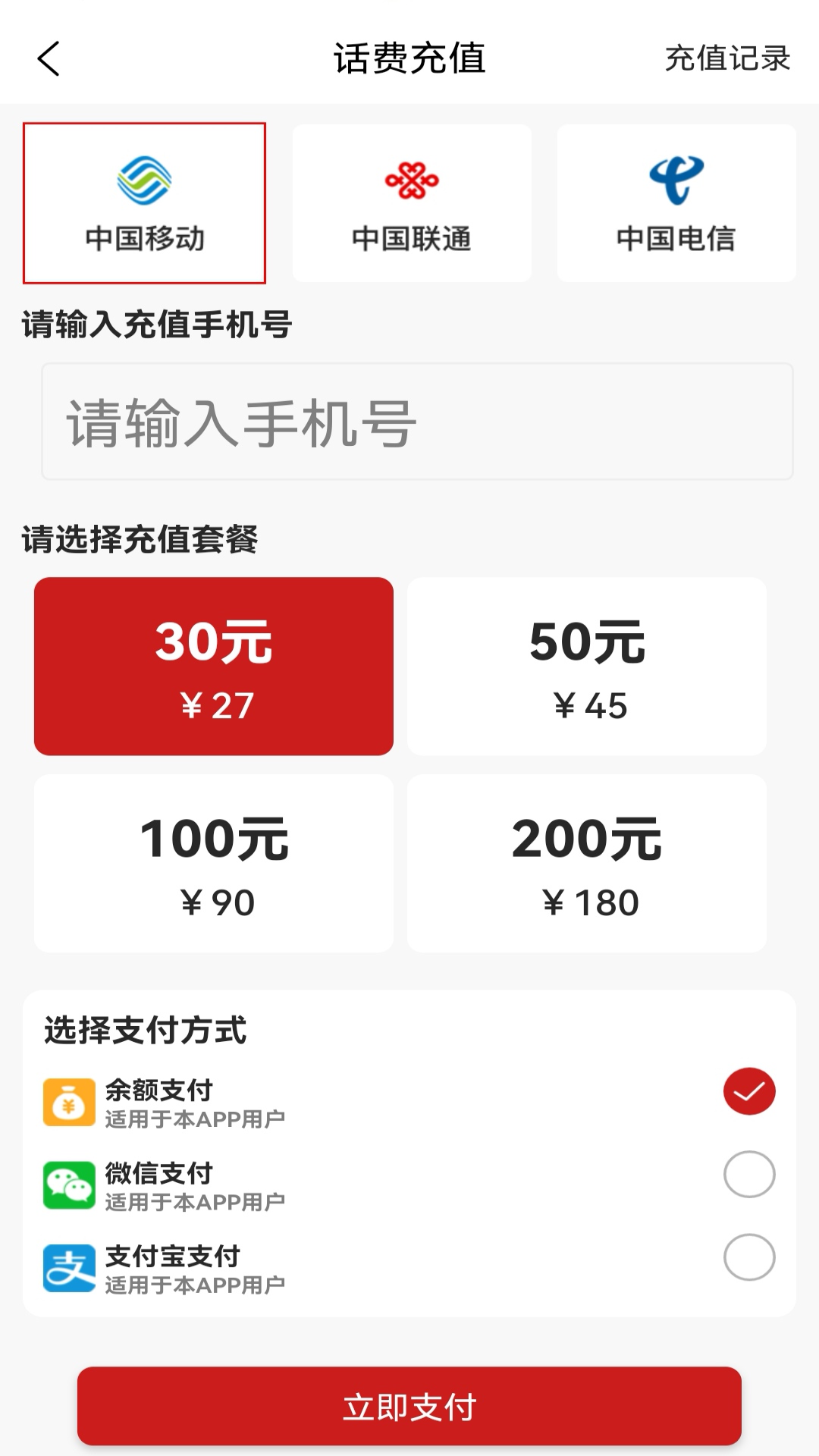Viewport: 819px width, 1456px height.
Task: Tap the Alipay blue icon
Action: (x=69, y=1266)
